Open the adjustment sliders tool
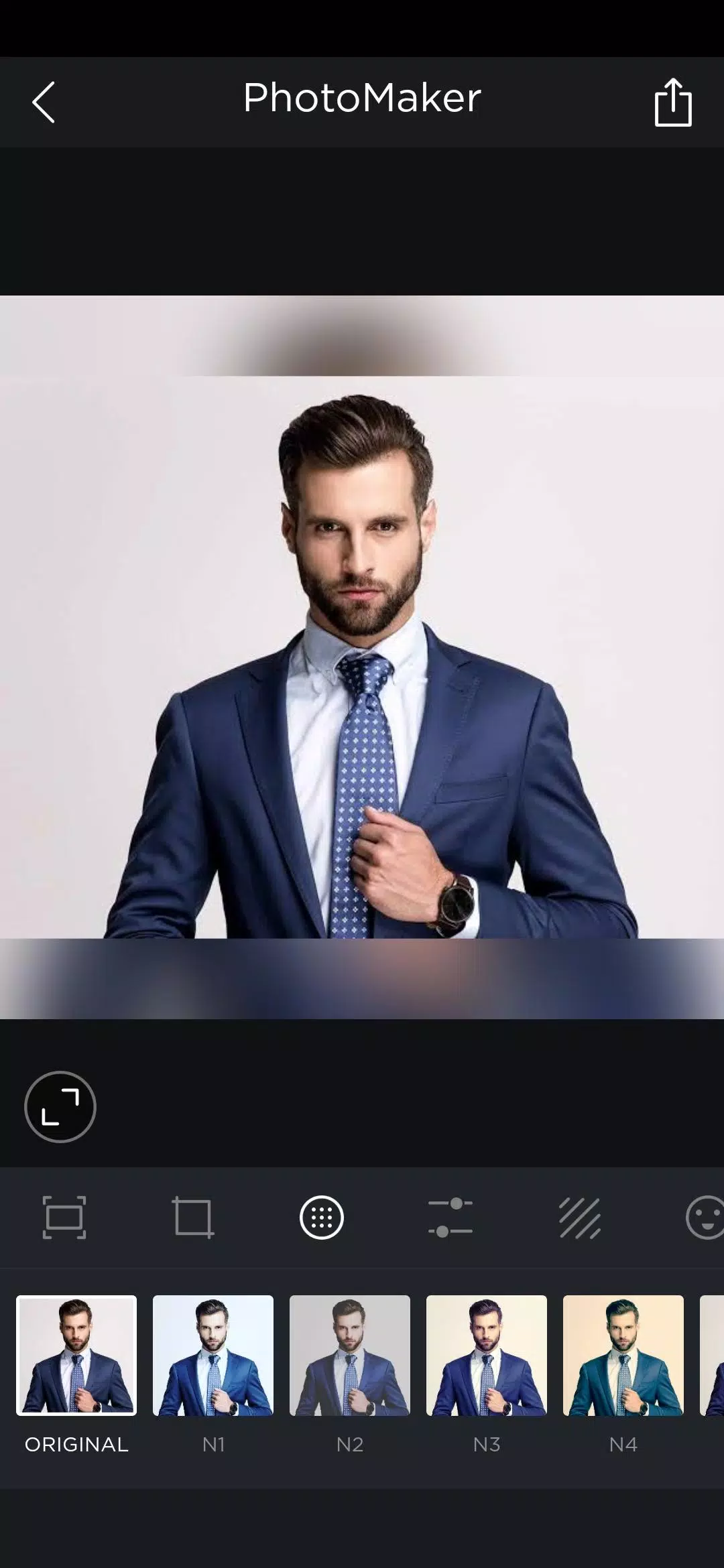724x1568 pixels. click(450, 1218)
